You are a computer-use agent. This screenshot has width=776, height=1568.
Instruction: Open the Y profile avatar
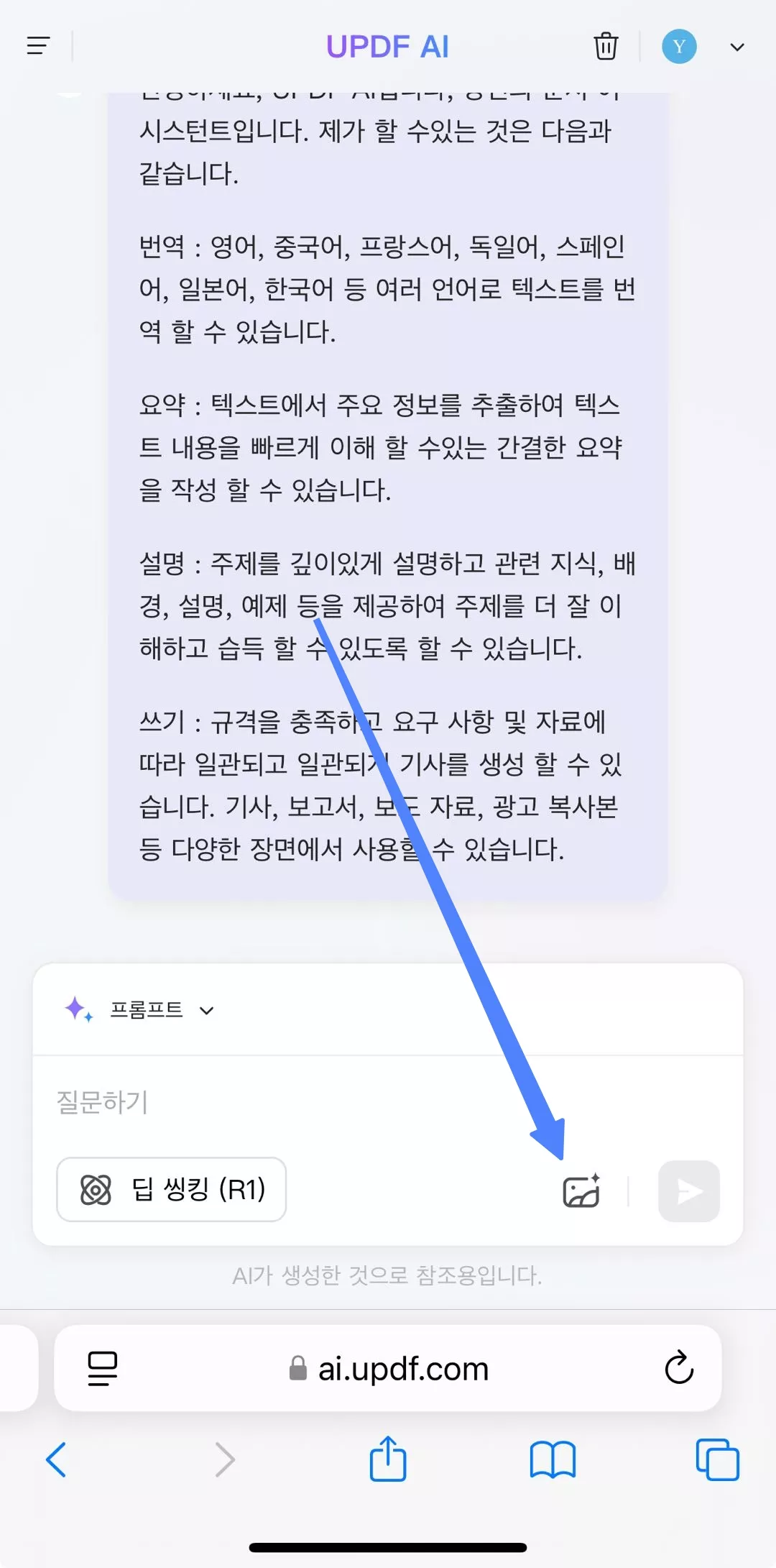678,46
